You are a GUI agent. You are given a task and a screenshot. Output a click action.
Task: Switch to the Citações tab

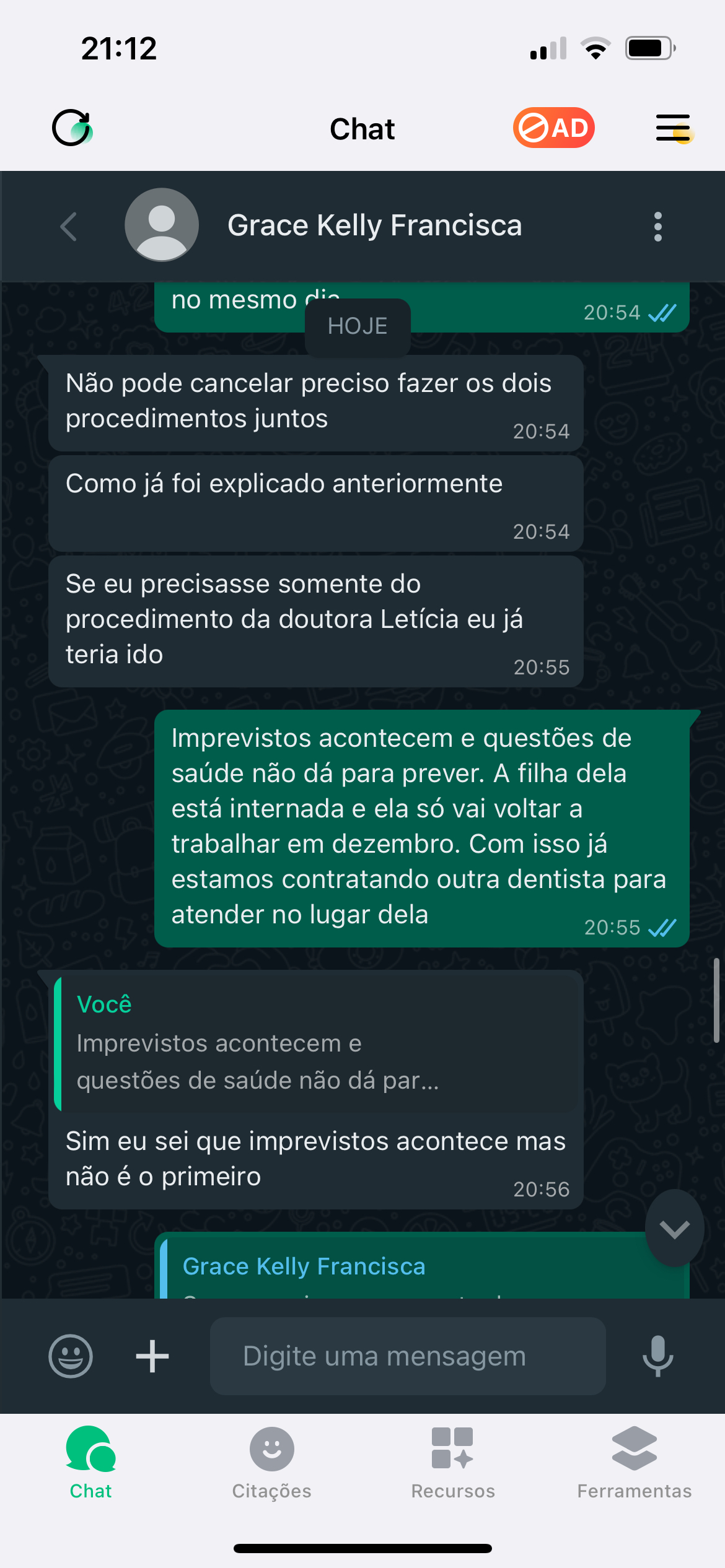click(271, 1463)
